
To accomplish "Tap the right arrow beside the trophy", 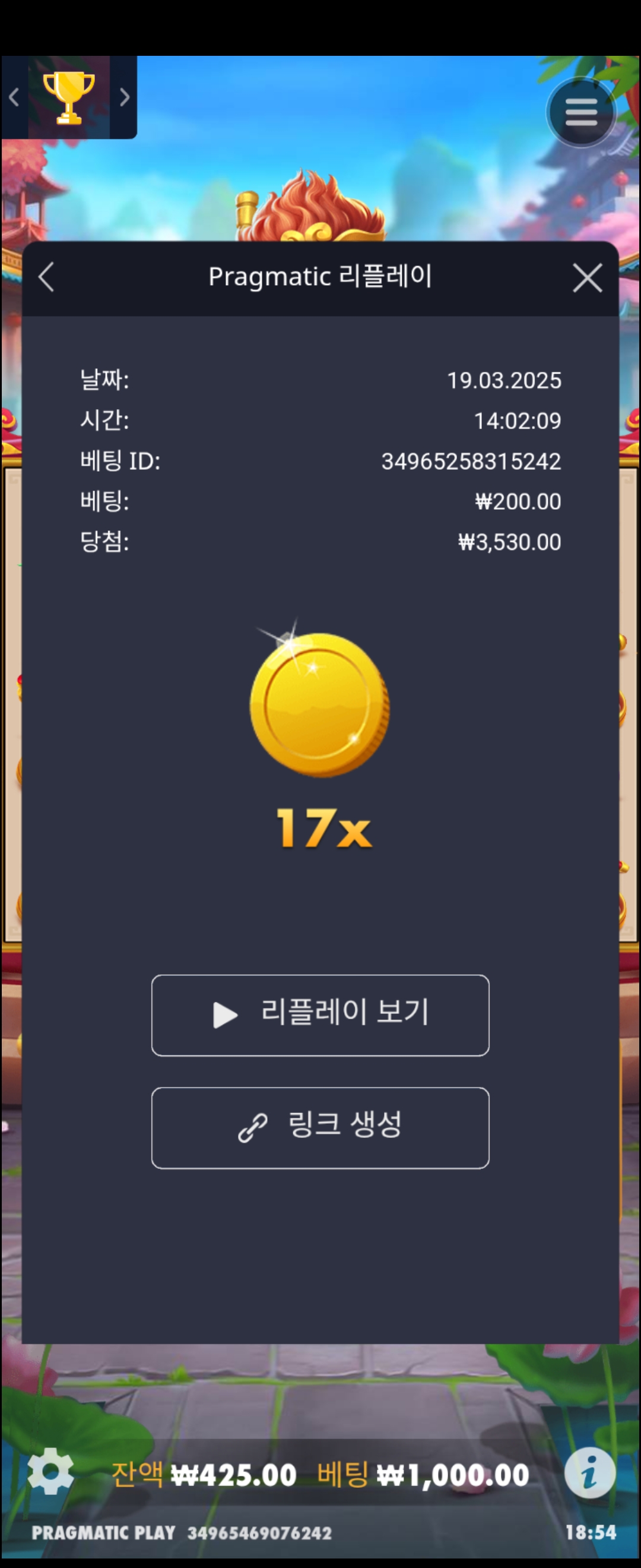I will (x=125, y=97).
